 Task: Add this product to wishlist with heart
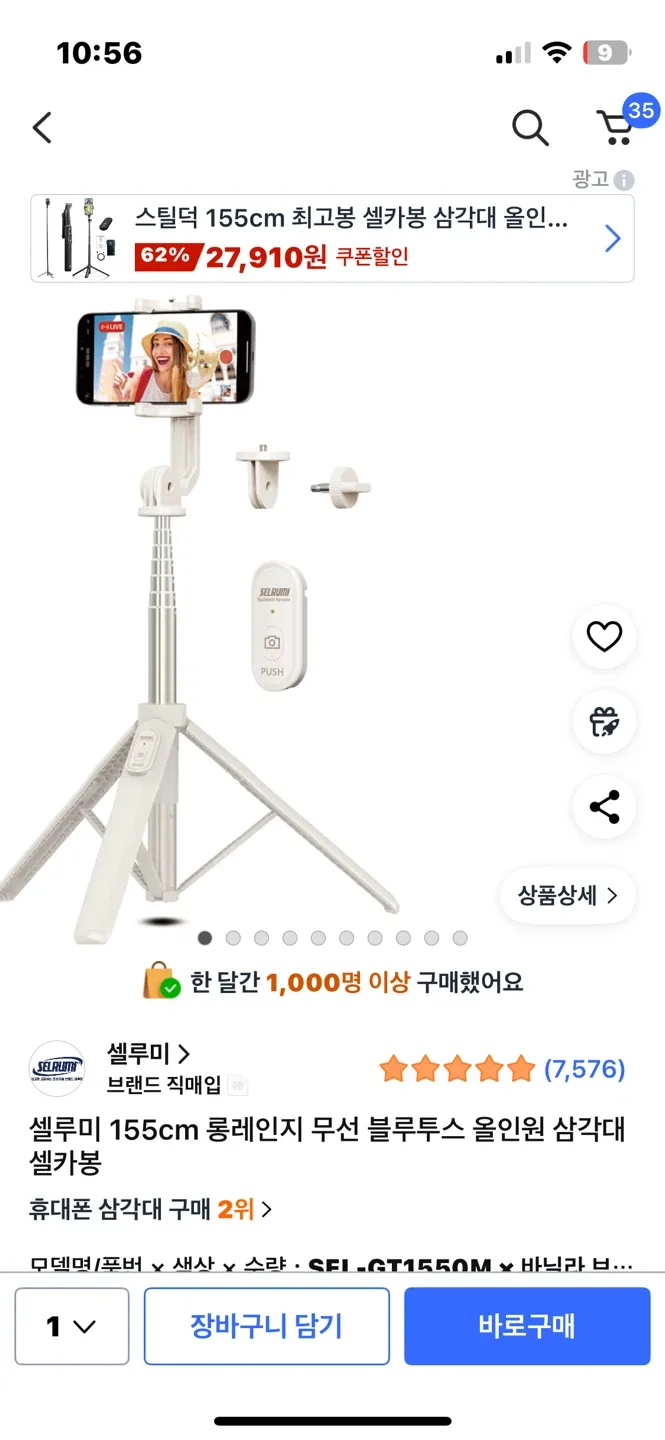(604, 637)
